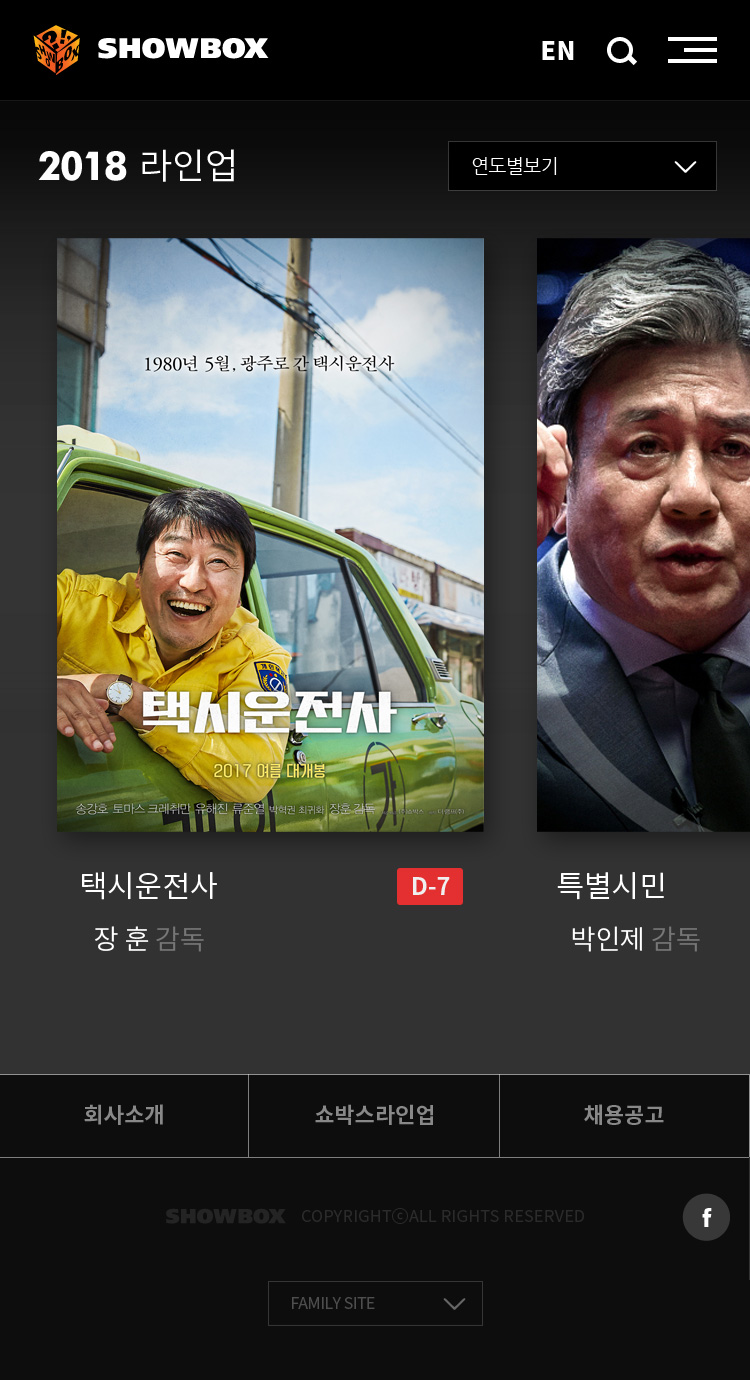
Task: Go to 회사소개
Action: (124, 1115)
